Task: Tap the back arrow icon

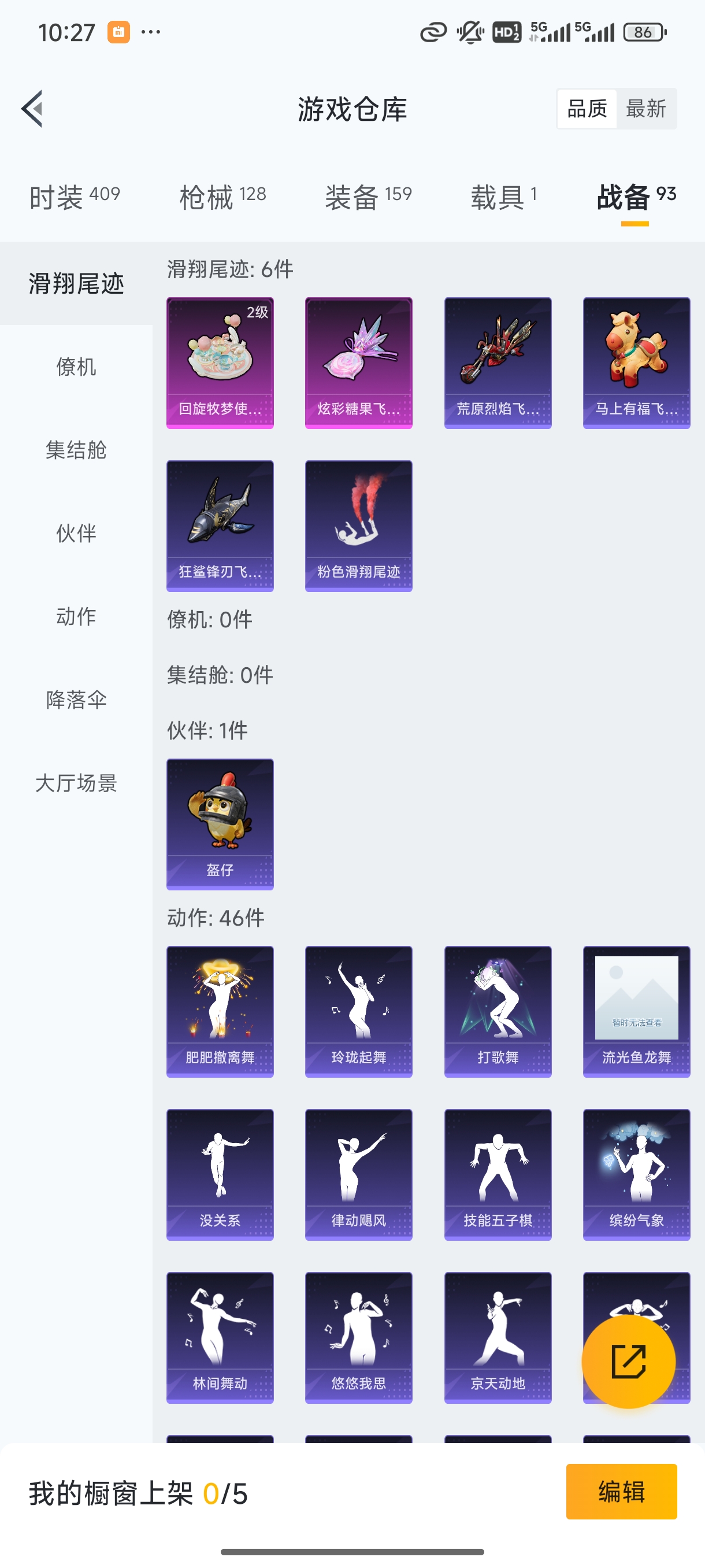Action: 32,108
